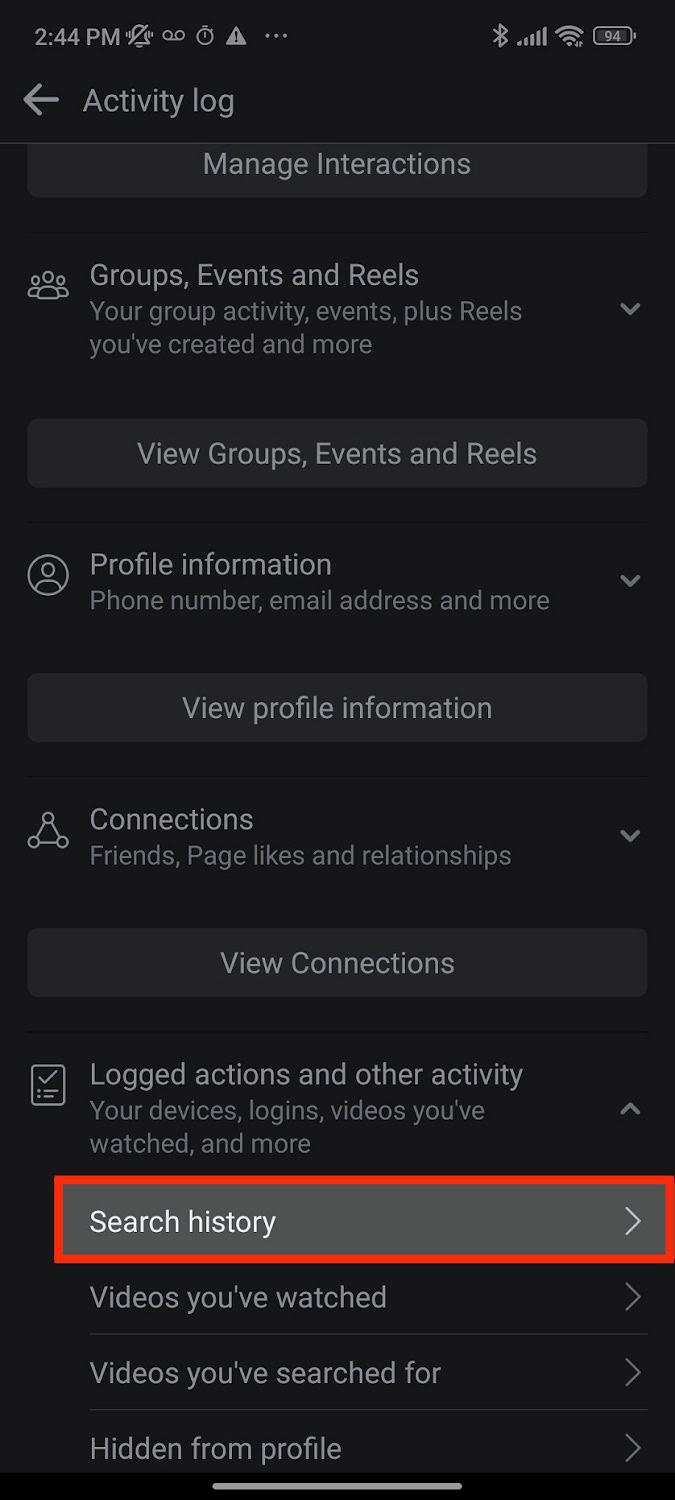Open View Connections
Image resolution: width=675 pixels, height=1500 pixels.
[x=337, y=963]
